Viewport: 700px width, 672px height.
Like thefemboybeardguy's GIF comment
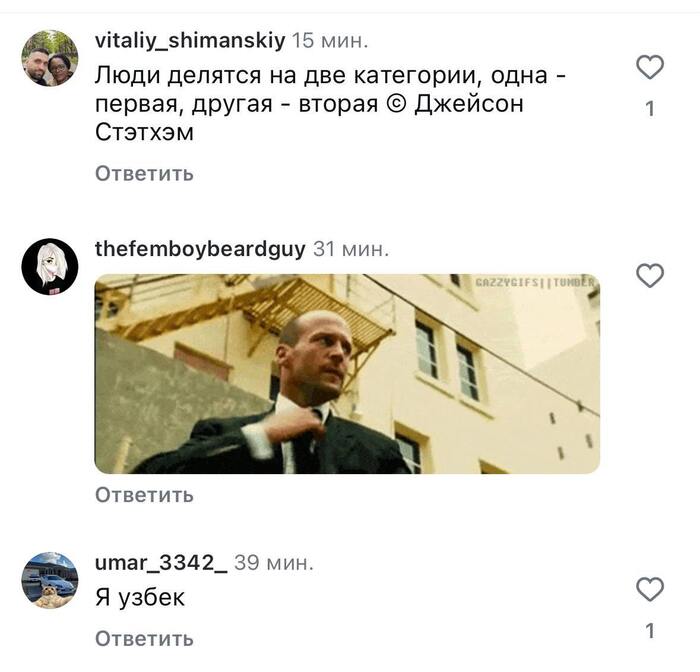[x=650, y=276]
